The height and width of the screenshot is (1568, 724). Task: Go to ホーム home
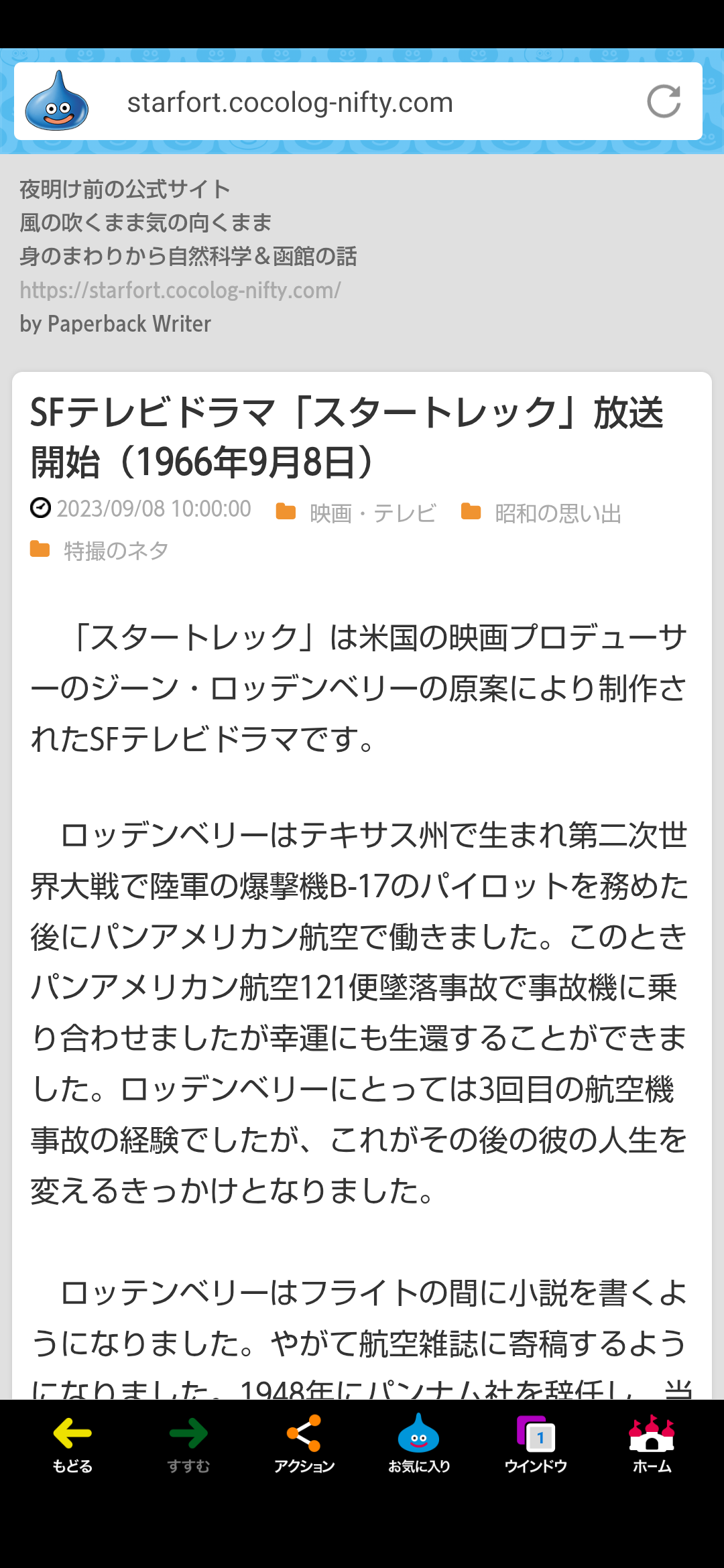tap(652, 1445)
